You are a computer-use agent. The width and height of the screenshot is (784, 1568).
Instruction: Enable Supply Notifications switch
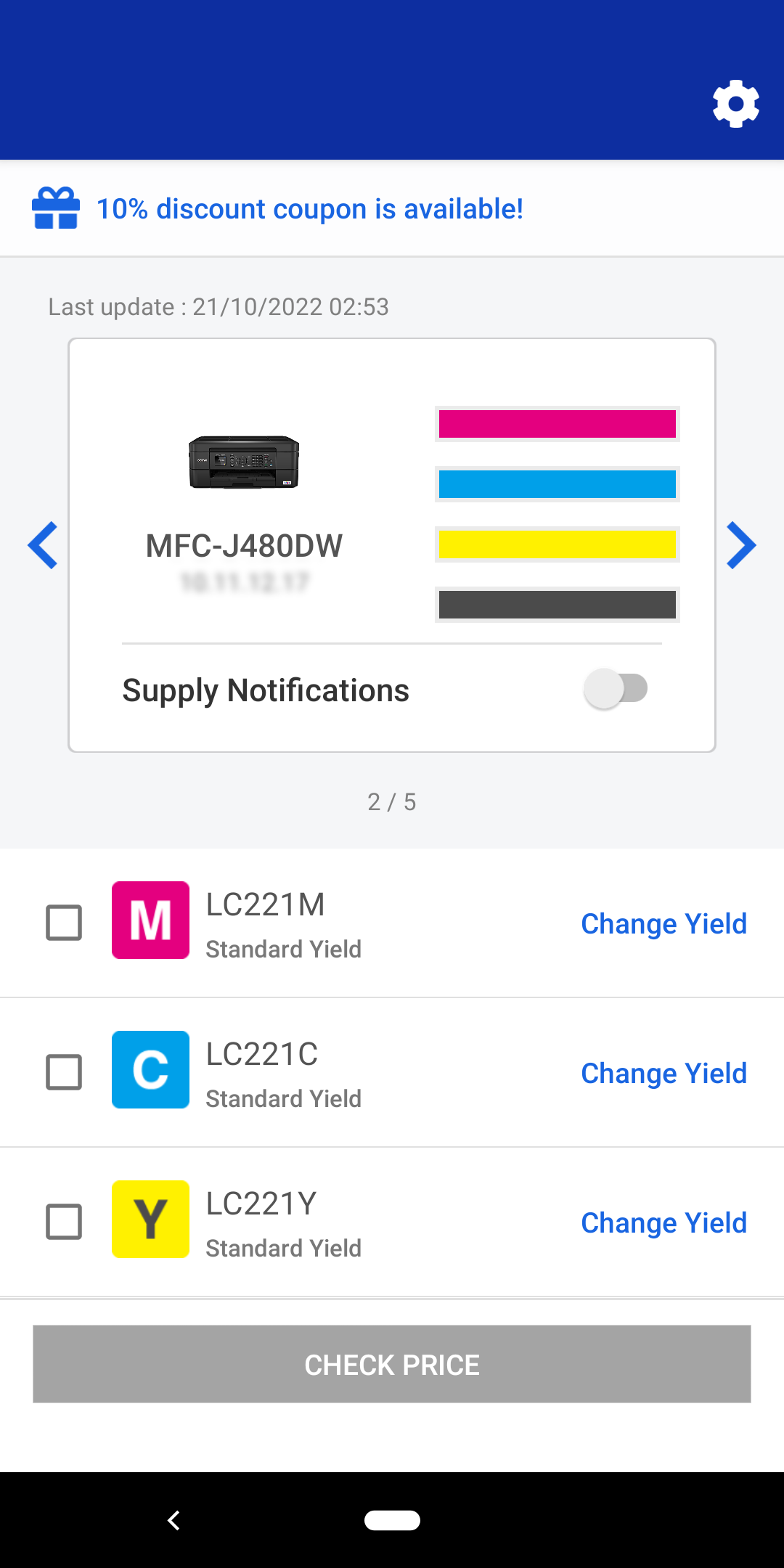click(x=616, y=689)
